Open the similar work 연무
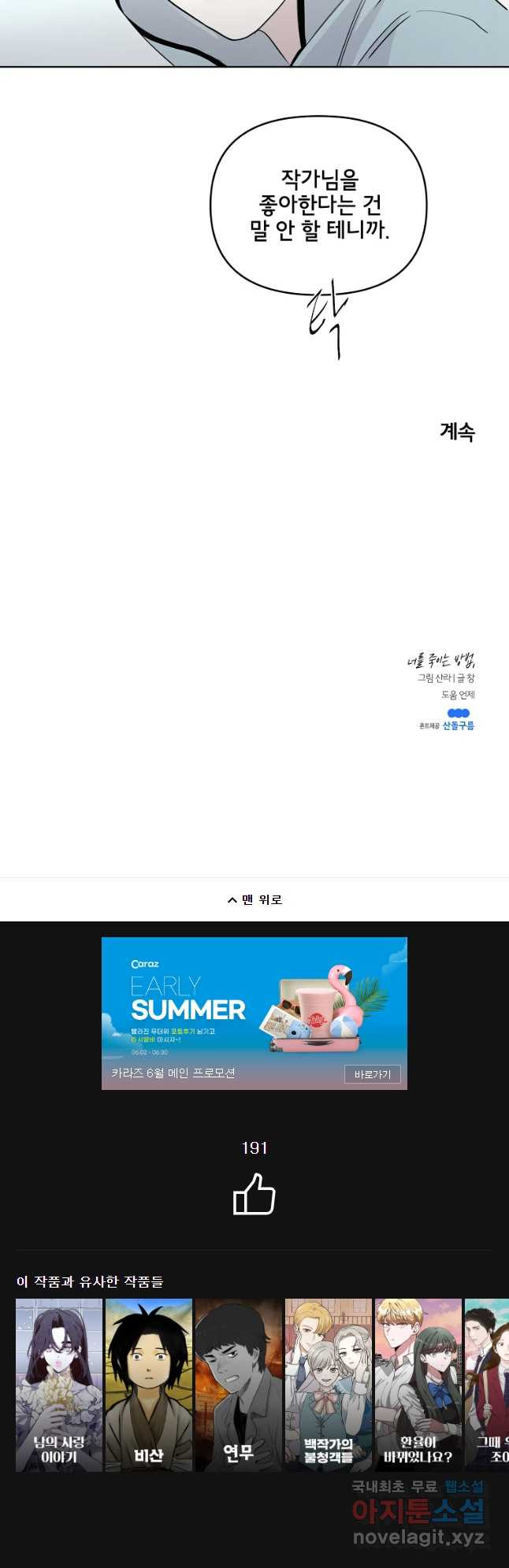The height and width of the screenshot is (1568, 509). pyautogui.click(x=239, y=1385)
